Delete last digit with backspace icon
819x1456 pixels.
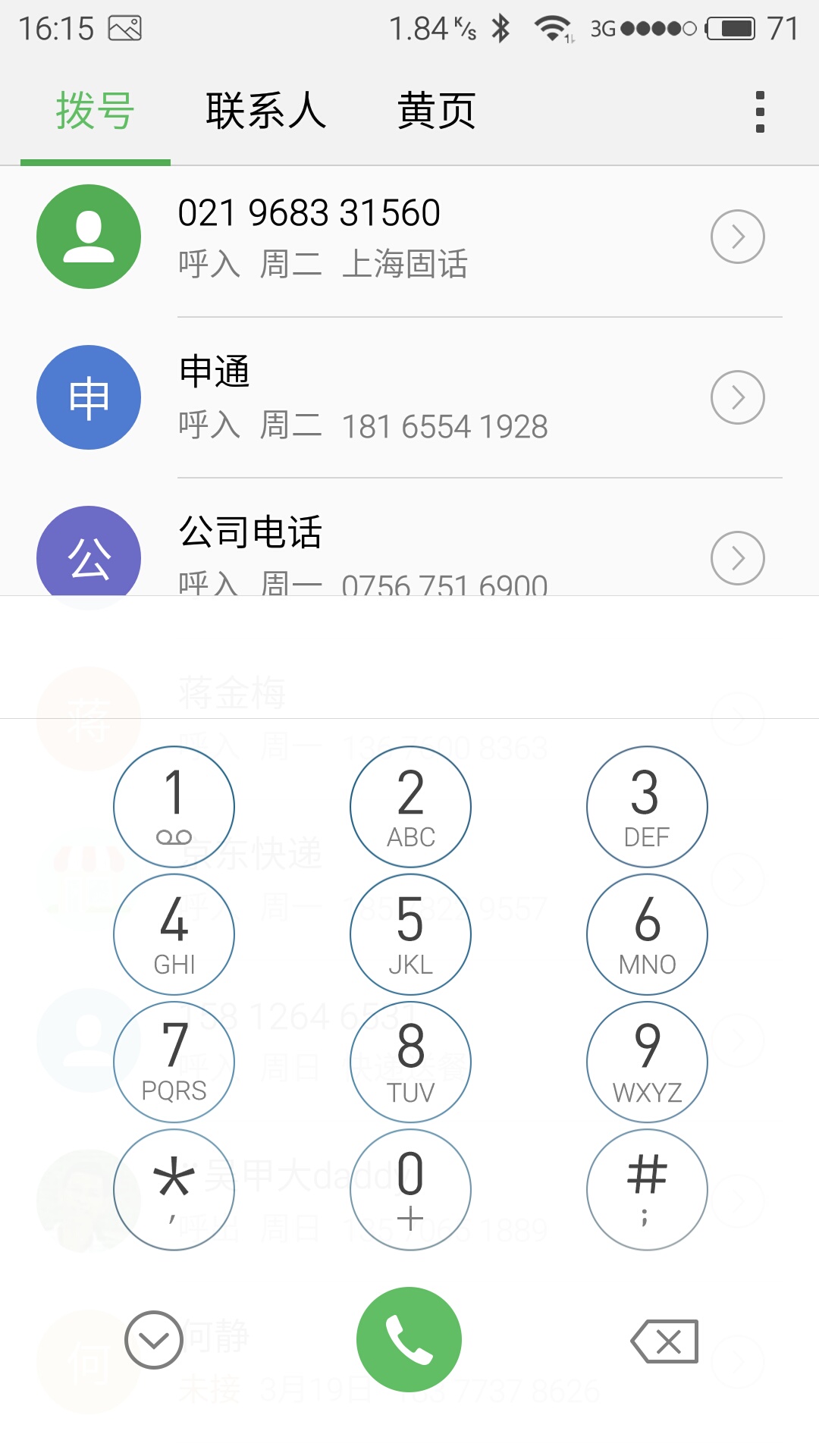click(x=664, y=1341)
